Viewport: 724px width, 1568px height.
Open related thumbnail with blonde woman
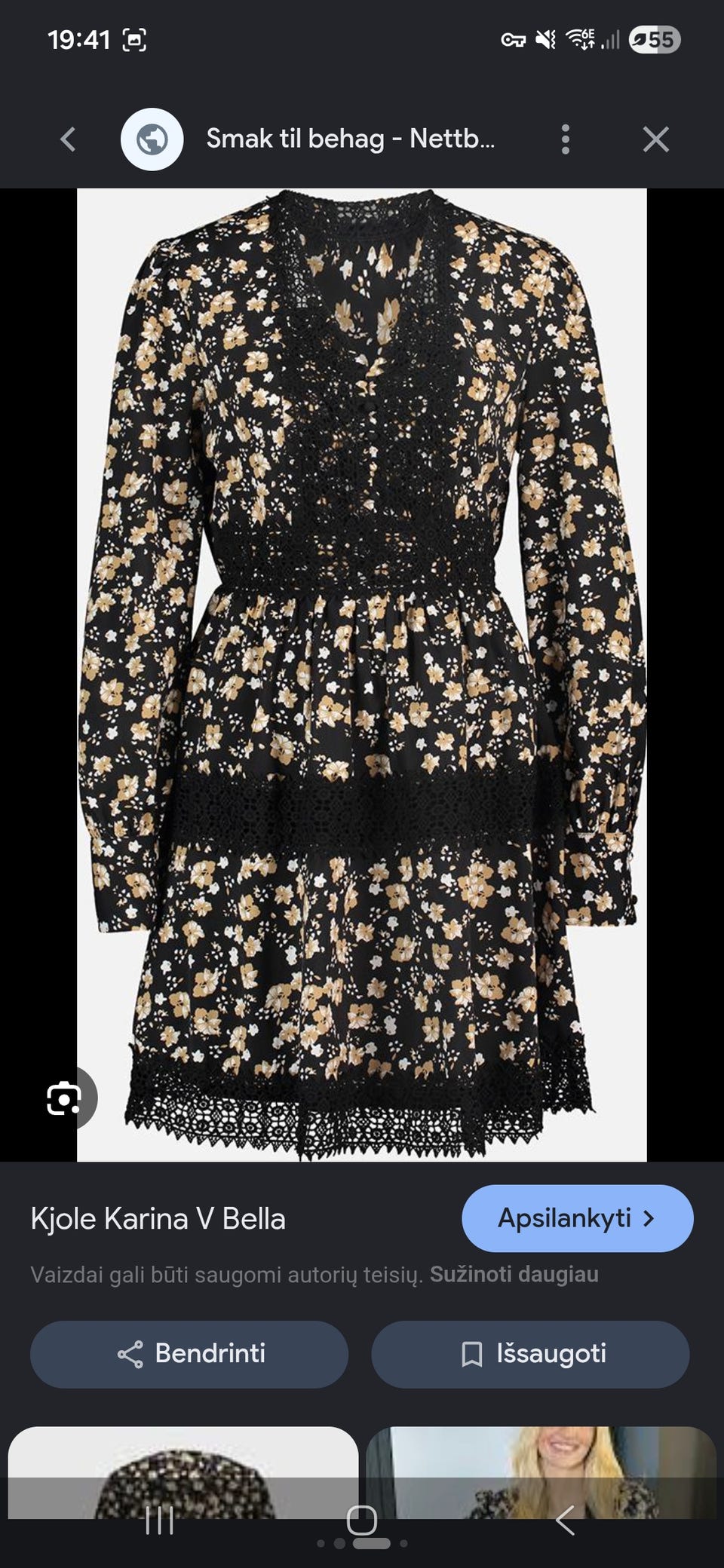[x=541, y=1472]
